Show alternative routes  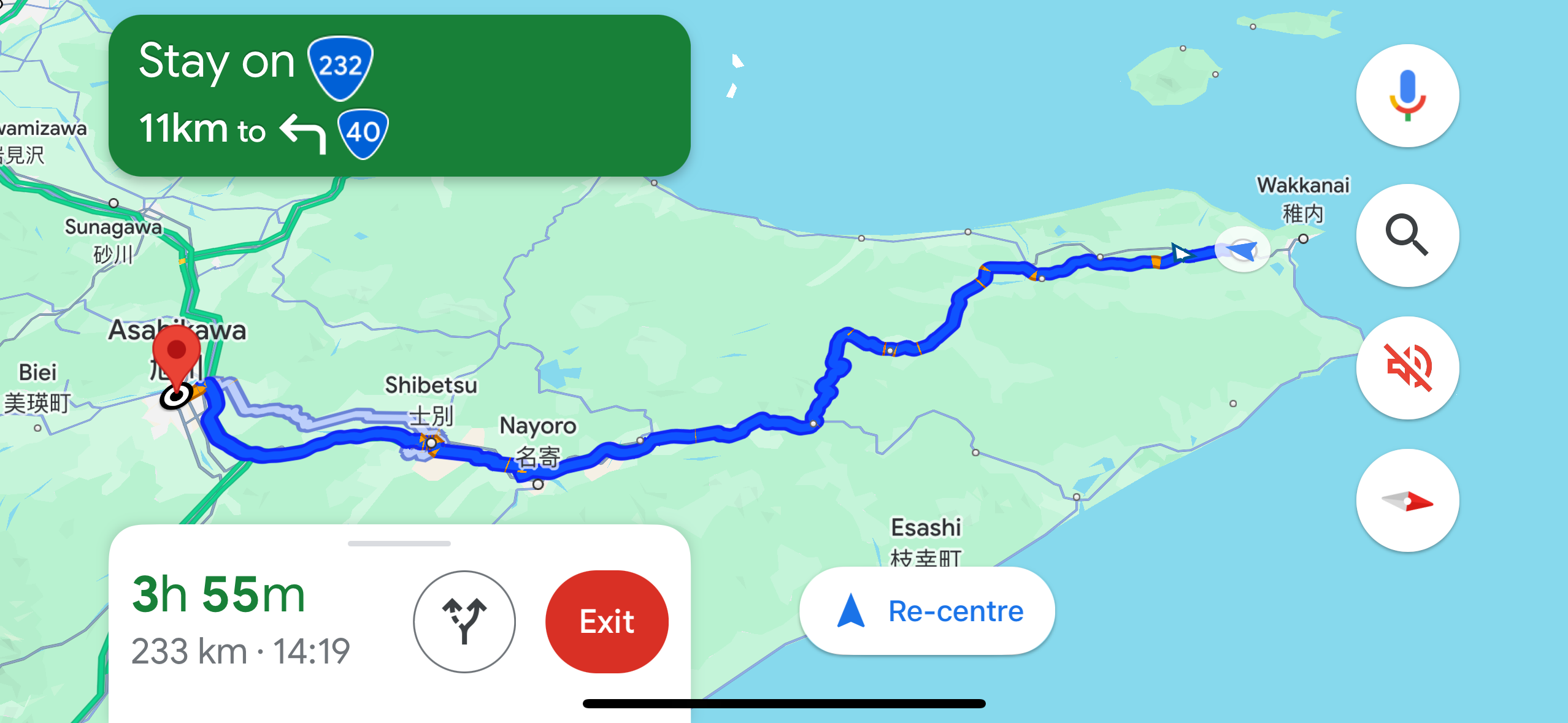point(464,621)
